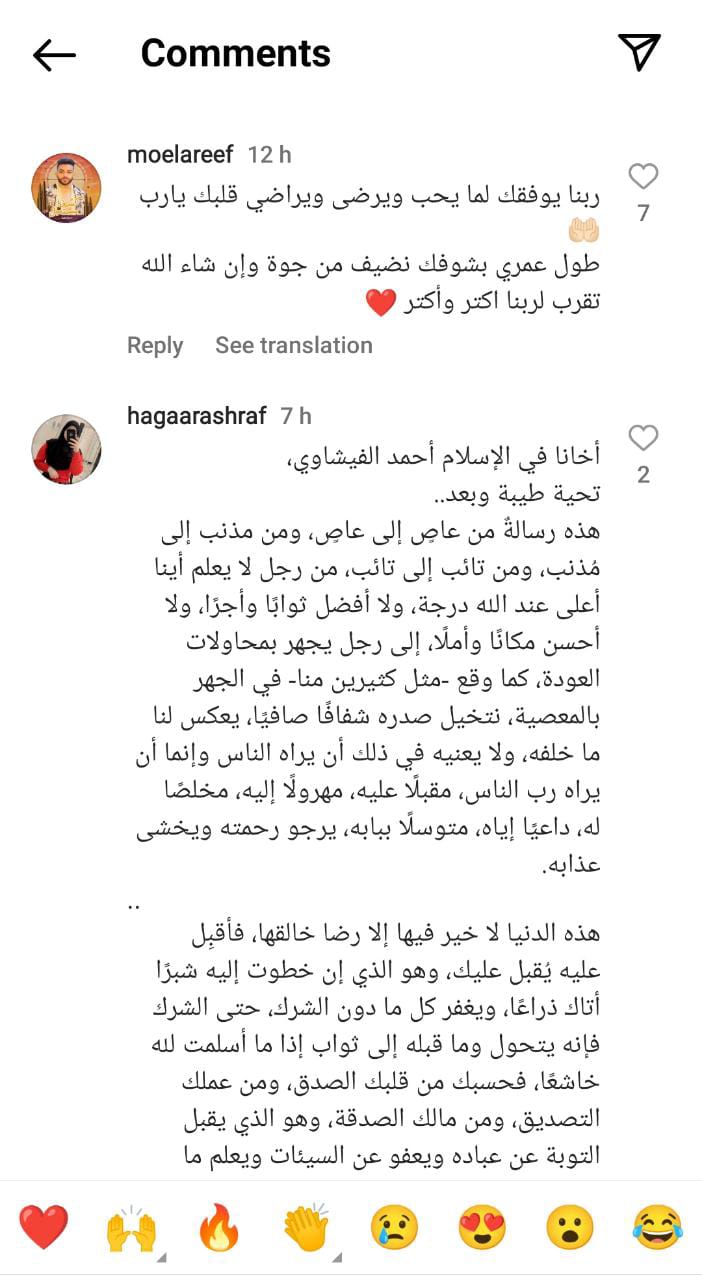Insert surprised face emoji

570,1227
